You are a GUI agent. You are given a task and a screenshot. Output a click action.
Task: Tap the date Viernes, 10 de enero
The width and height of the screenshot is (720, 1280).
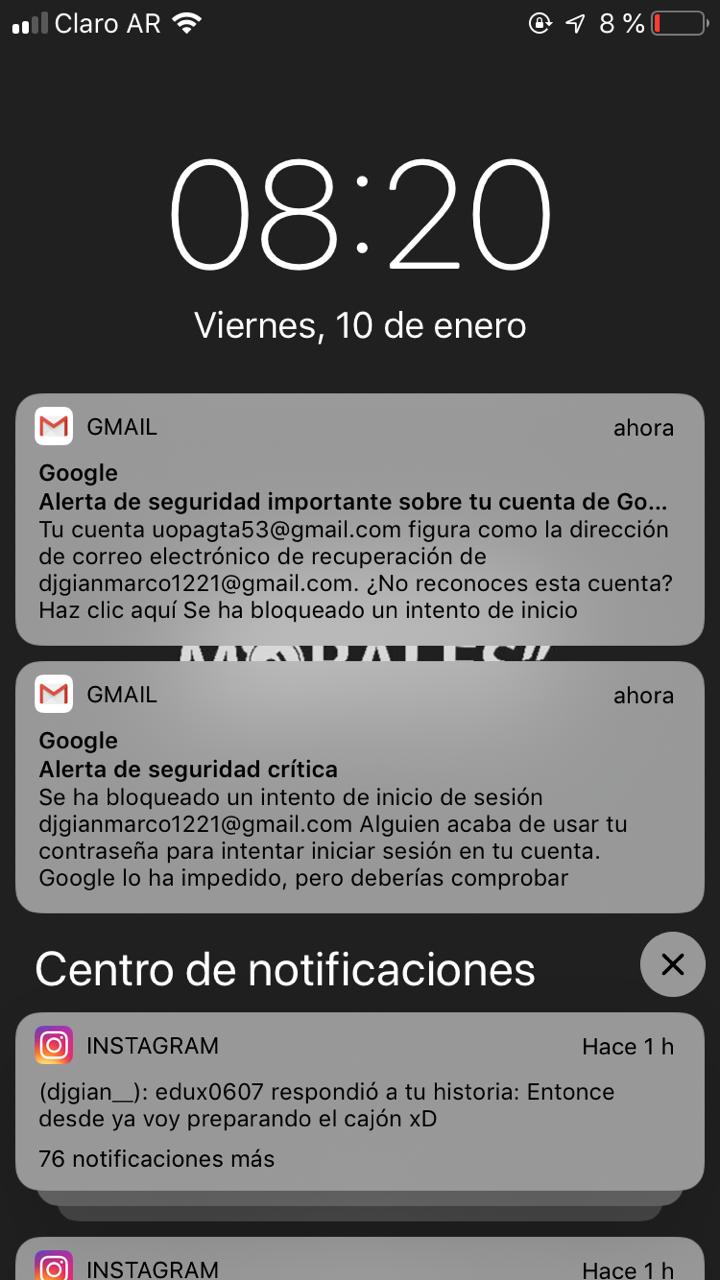(x=360, y=324)
